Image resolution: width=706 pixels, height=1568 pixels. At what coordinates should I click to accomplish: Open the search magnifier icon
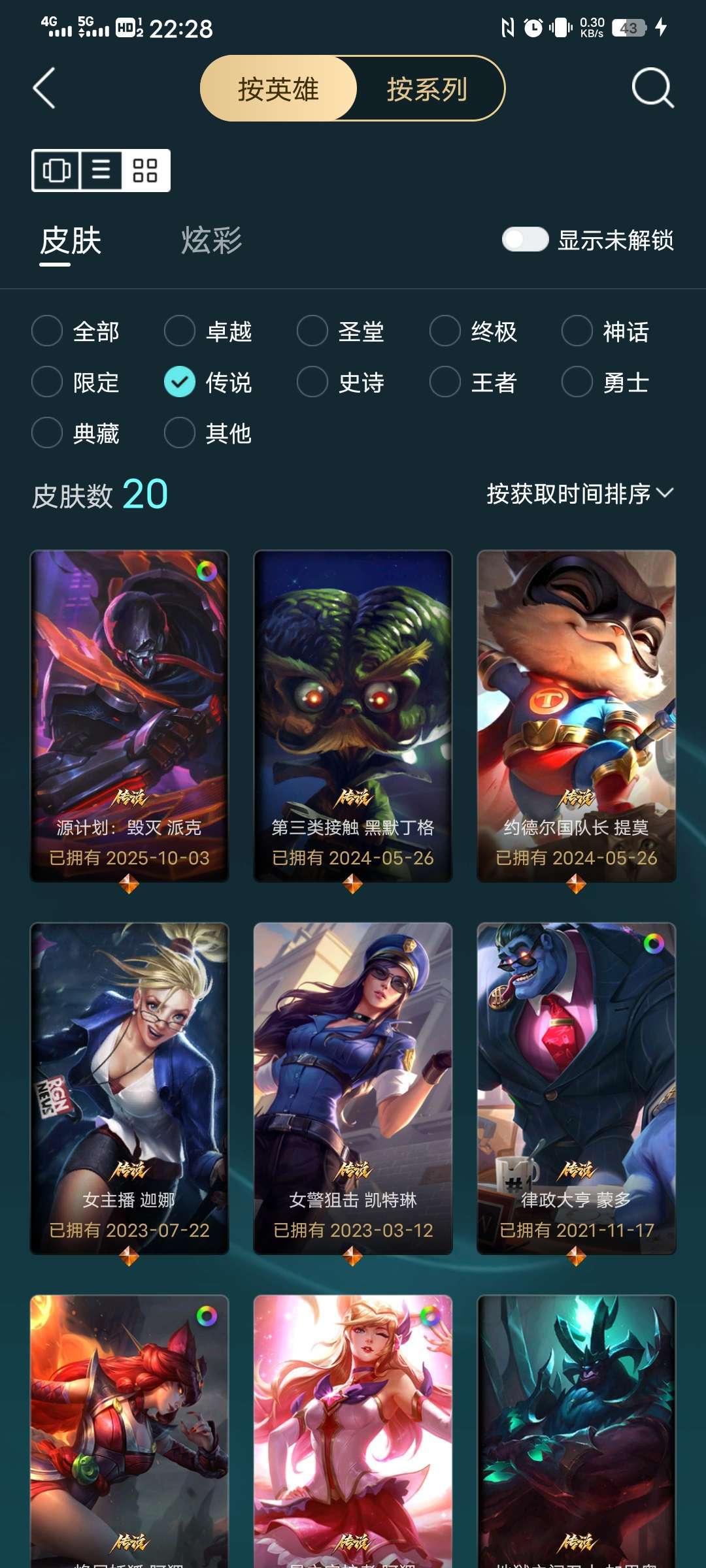coord(652,88)
